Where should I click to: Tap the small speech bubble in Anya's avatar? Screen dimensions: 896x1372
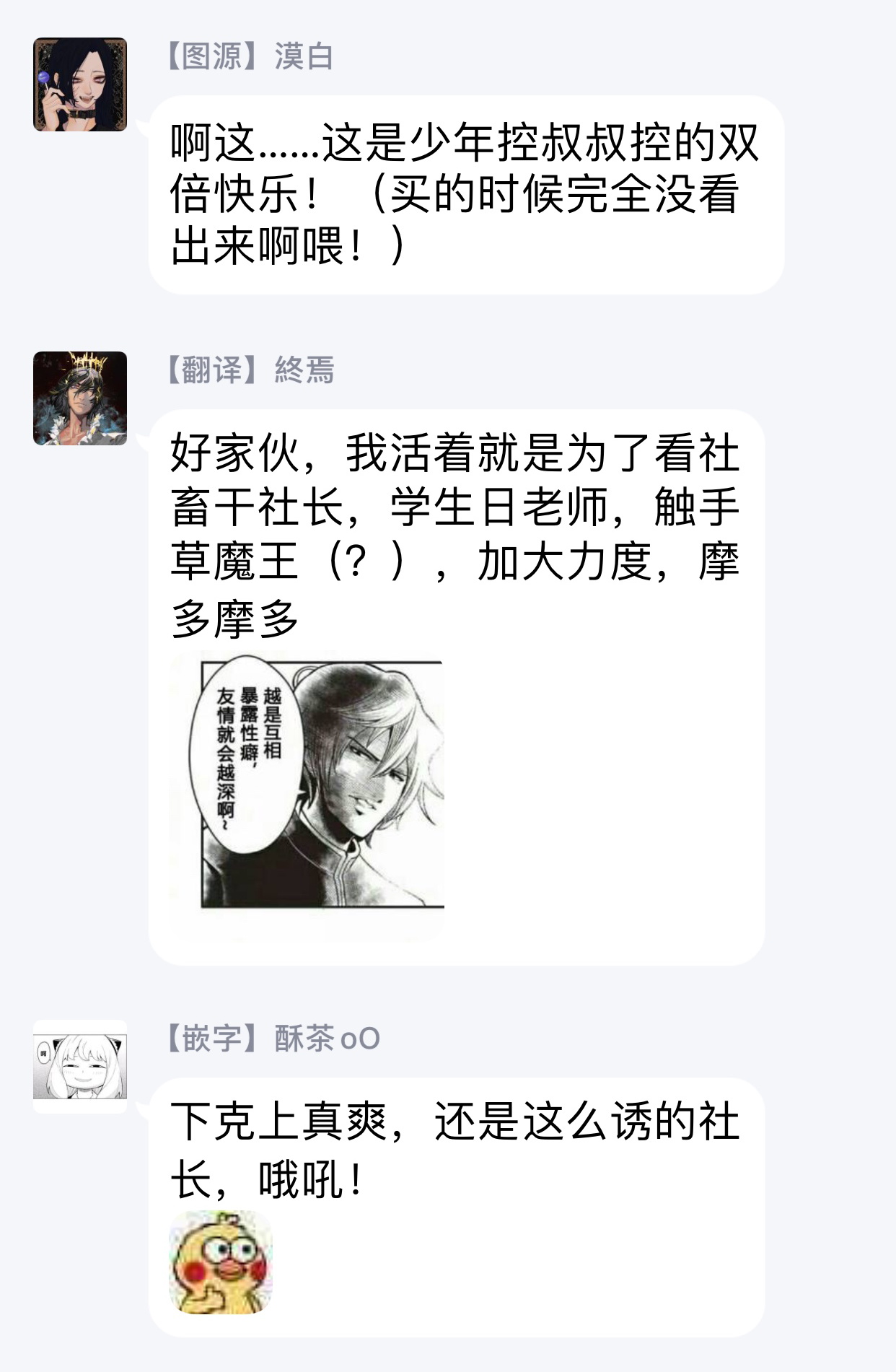43,1053
